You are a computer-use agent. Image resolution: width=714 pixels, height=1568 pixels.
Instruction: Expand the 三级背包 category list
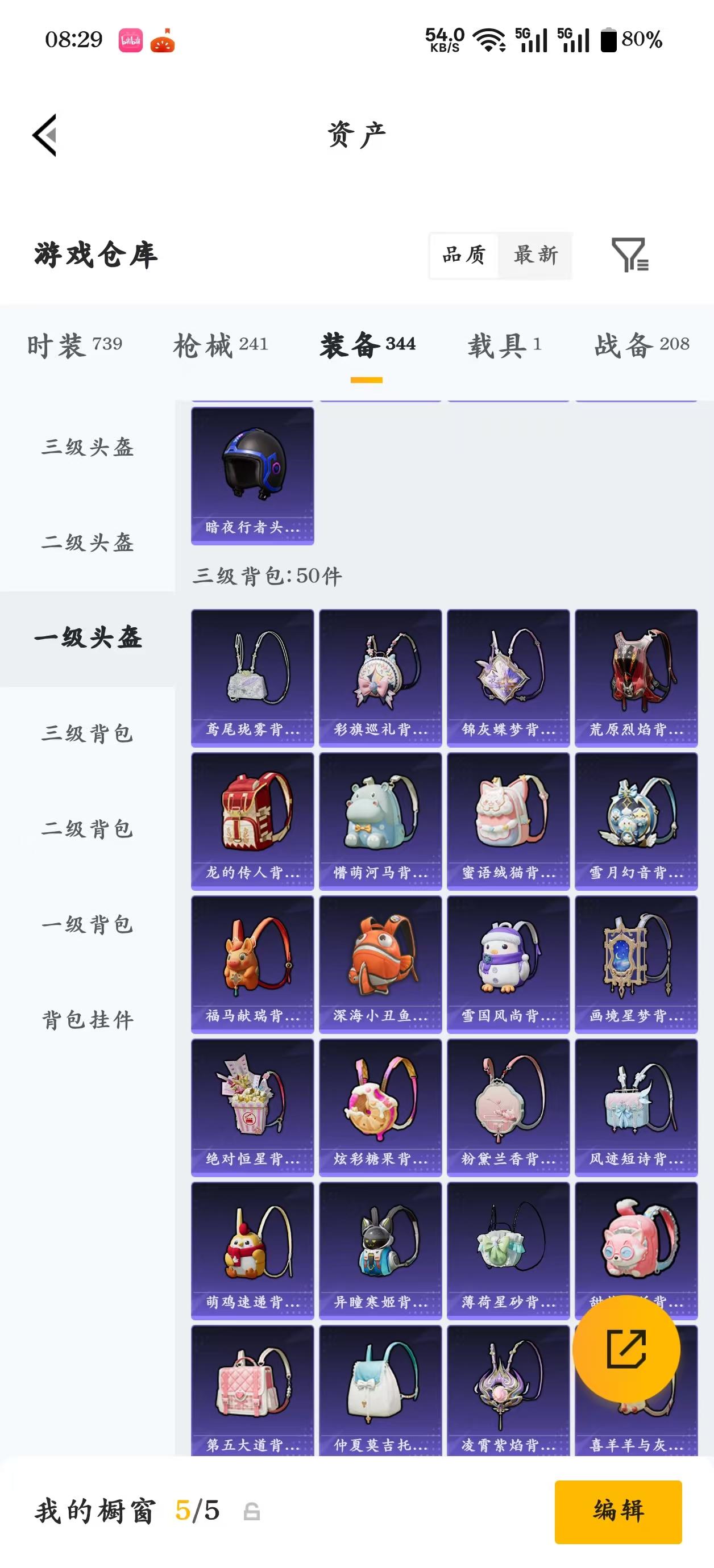click(x=88, y=735)
